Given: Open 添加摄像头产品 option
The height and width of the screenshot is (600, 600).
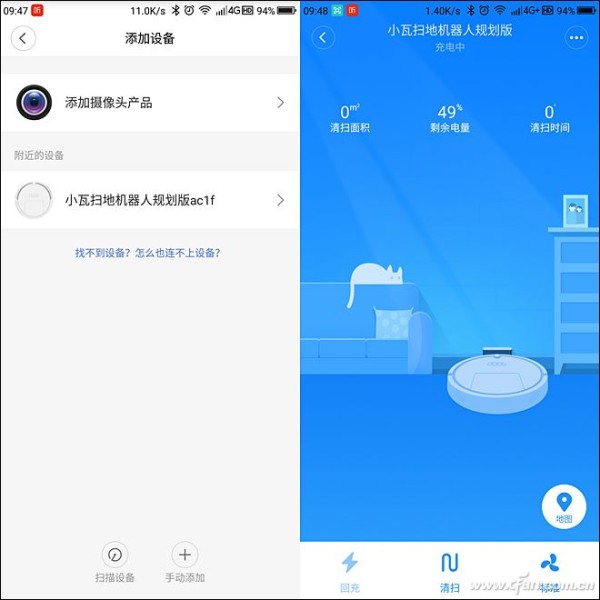Looking at the screenshot, I should tap(150, 102).
